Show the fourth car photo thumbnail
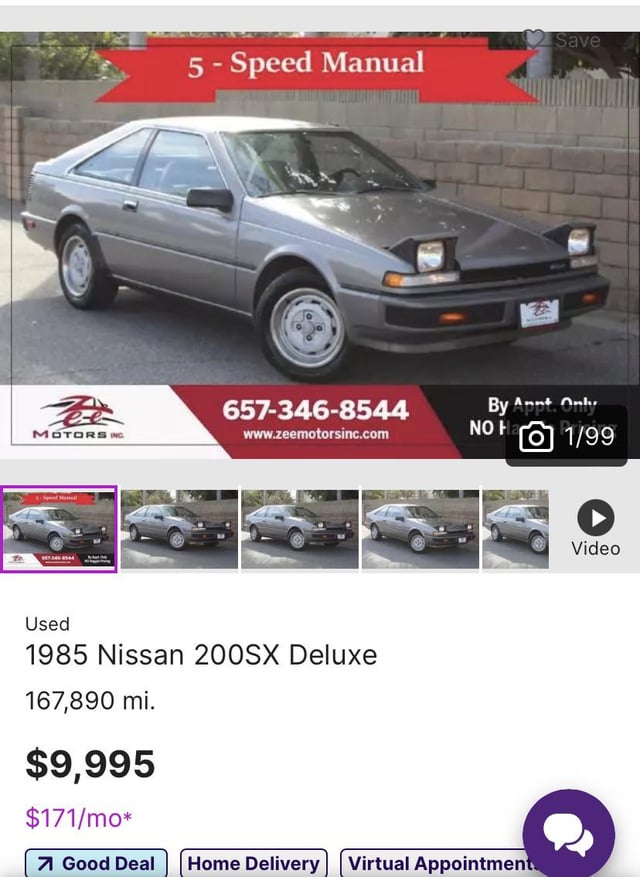The width and height of the screenshot is (640, 877). [420, 529]
